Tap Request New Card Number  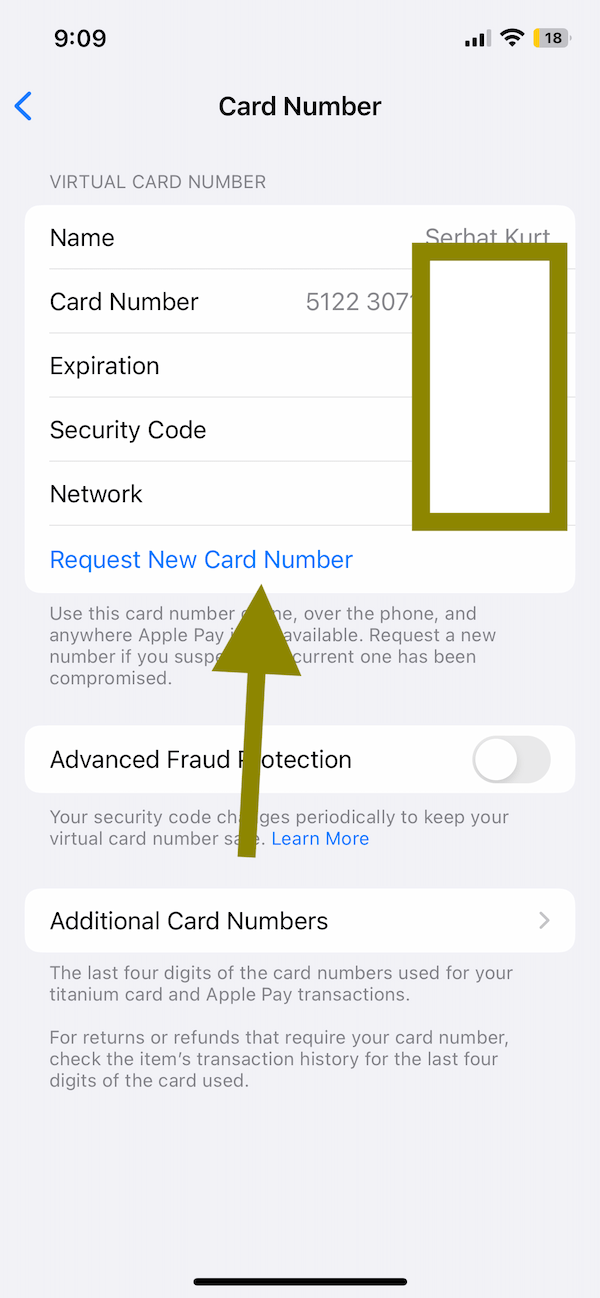(201, 560)
